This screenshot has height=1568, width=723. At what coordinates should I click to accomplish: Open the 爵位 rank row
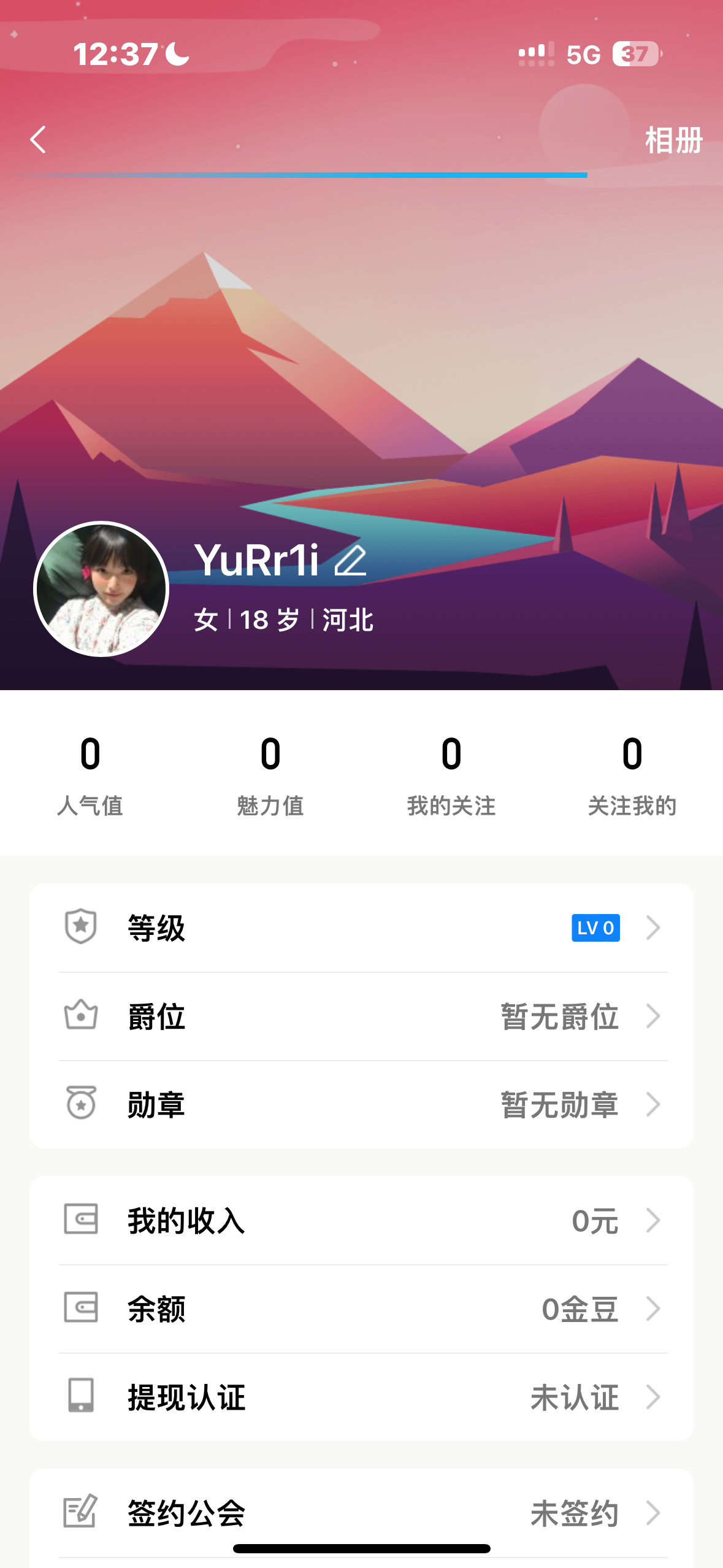click(x=362, y=1017)
